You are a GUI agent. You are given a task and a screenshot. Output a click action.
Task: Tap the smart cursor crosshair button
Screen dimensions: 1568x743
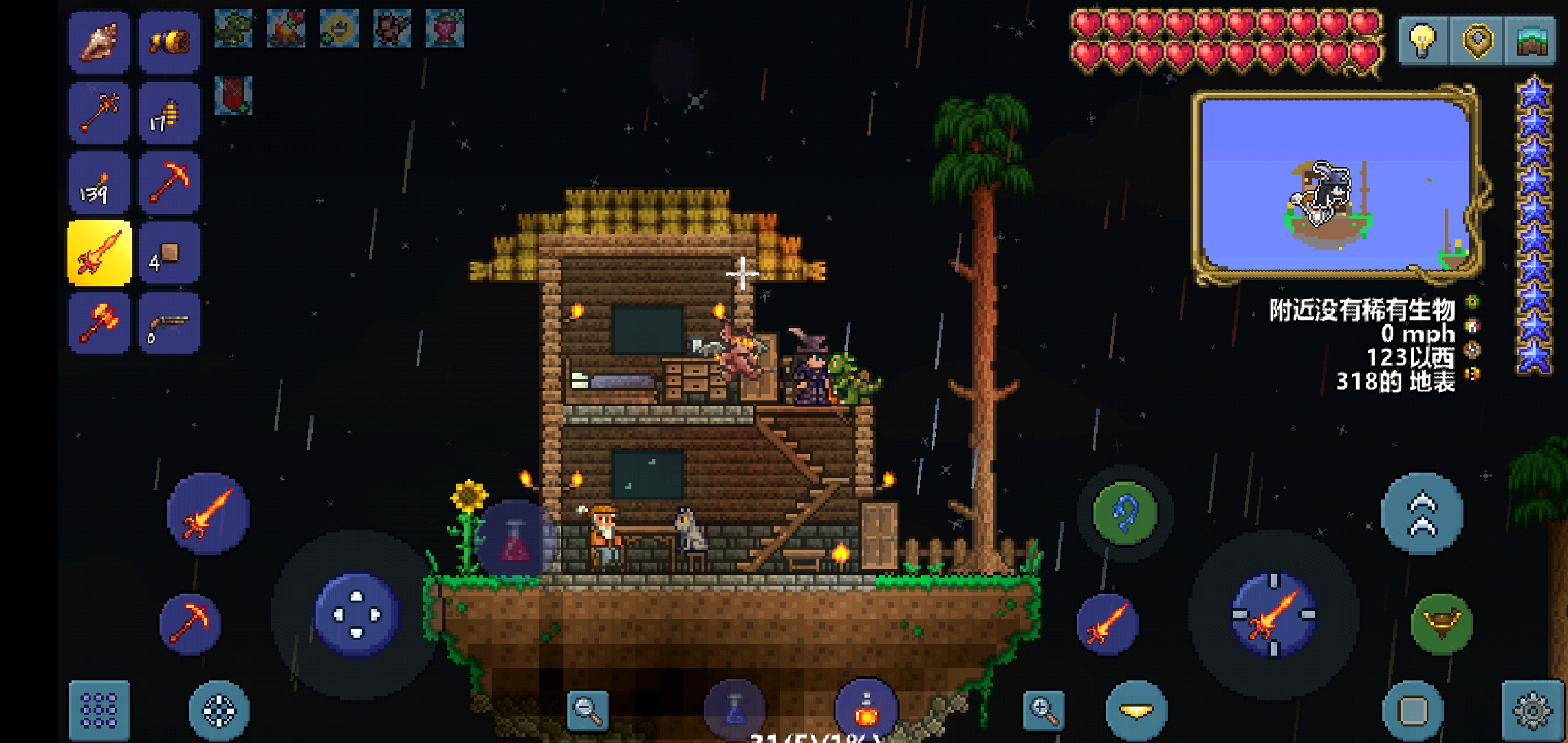(x=219, y=711)
